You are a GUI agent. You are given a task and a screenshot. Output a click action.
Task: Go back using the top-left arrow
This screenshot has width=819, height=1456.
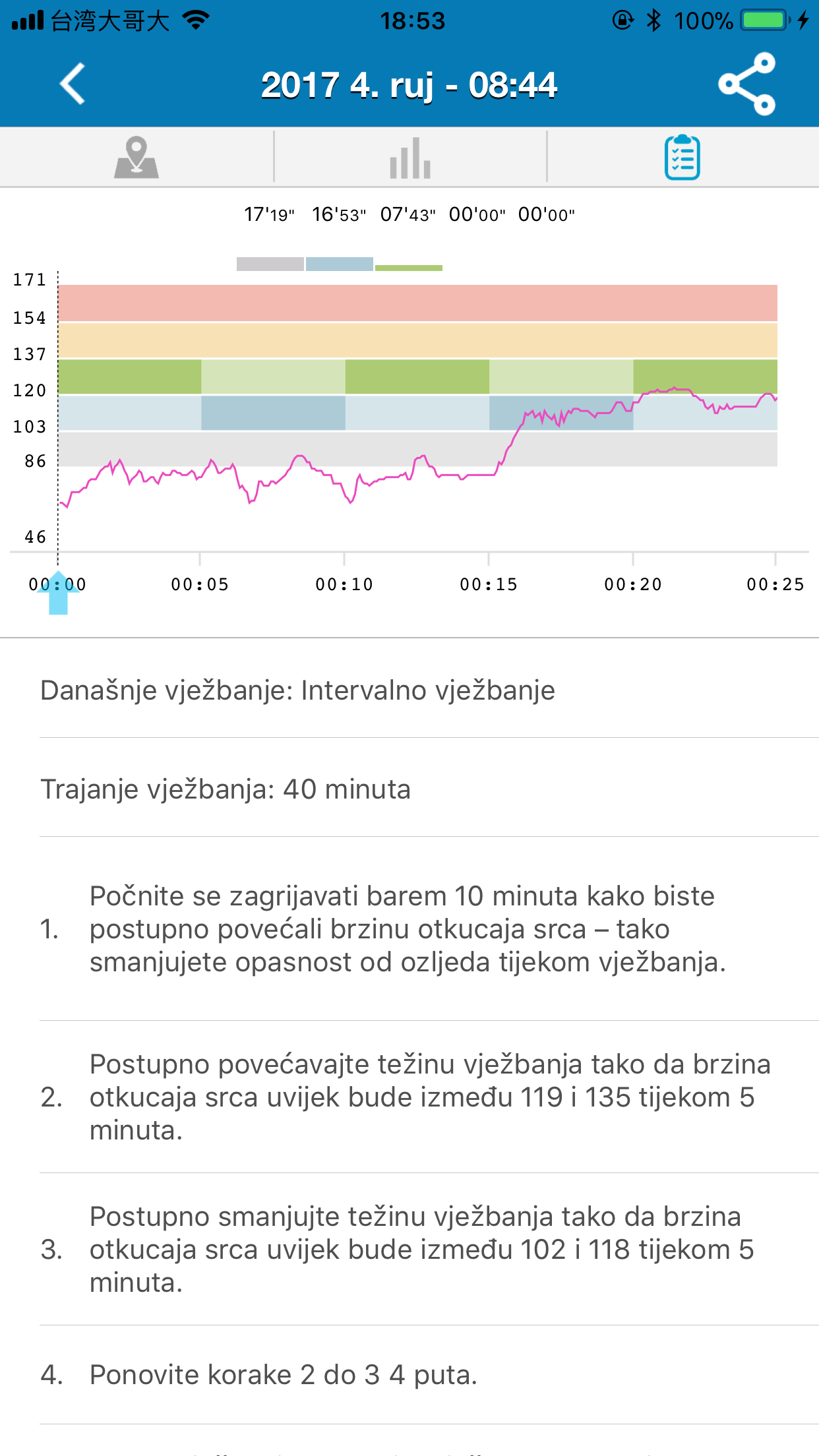[73, 84]
